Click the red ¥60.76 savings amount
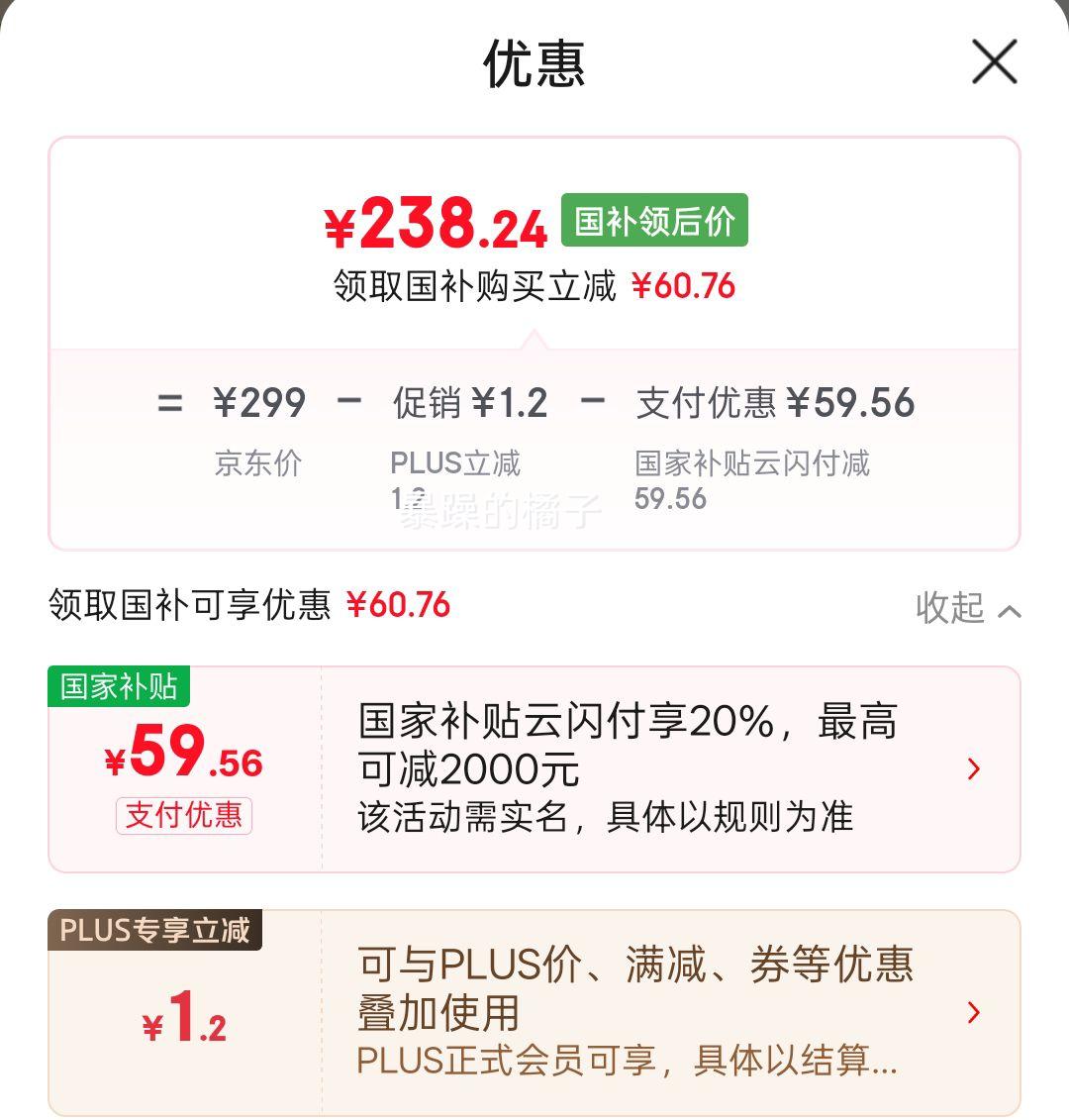 685,287
